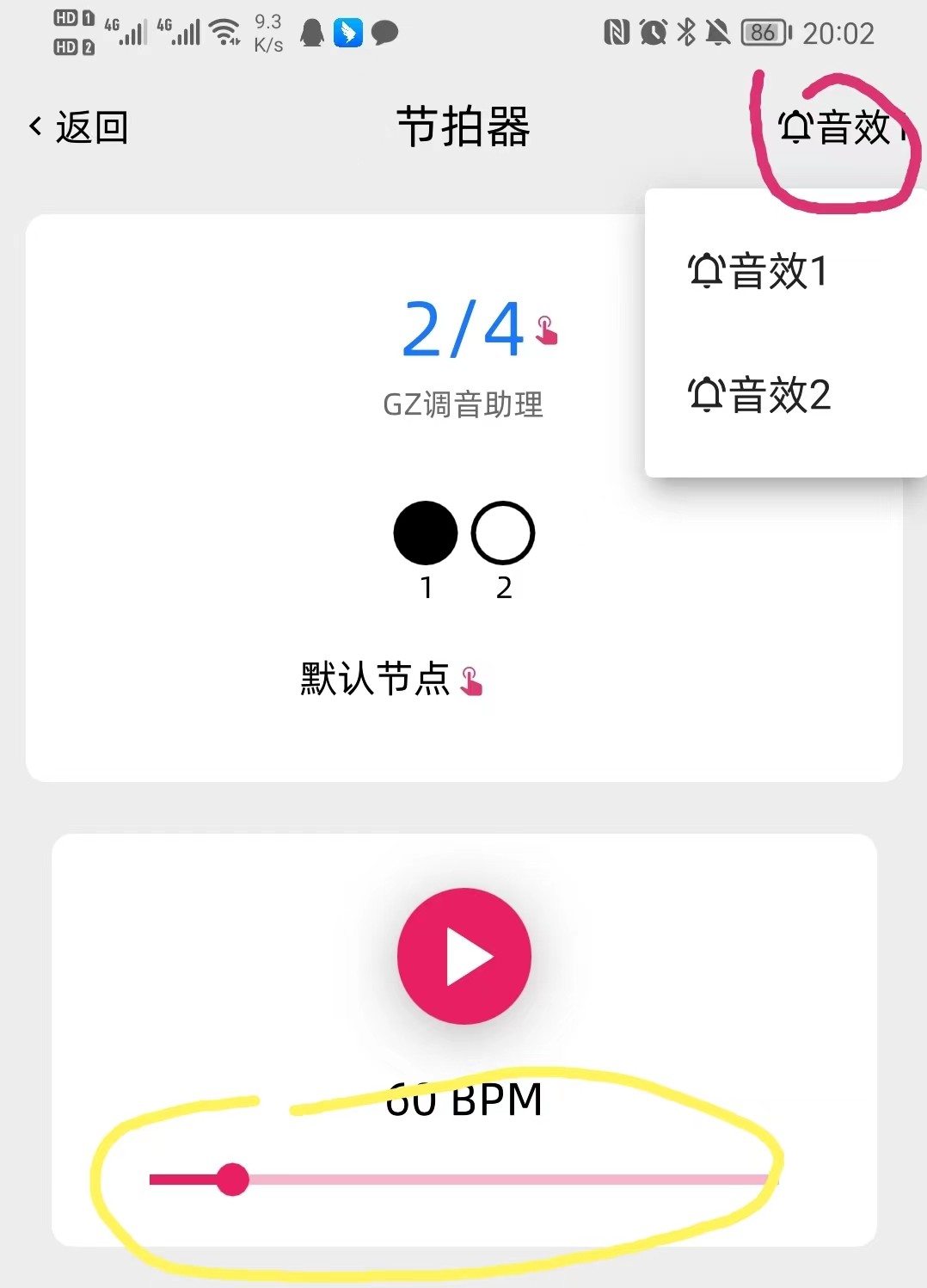Viewport: 927px width, 1288px height.
Task: Select 音效1 from the menu
Action: coord(758,271)
